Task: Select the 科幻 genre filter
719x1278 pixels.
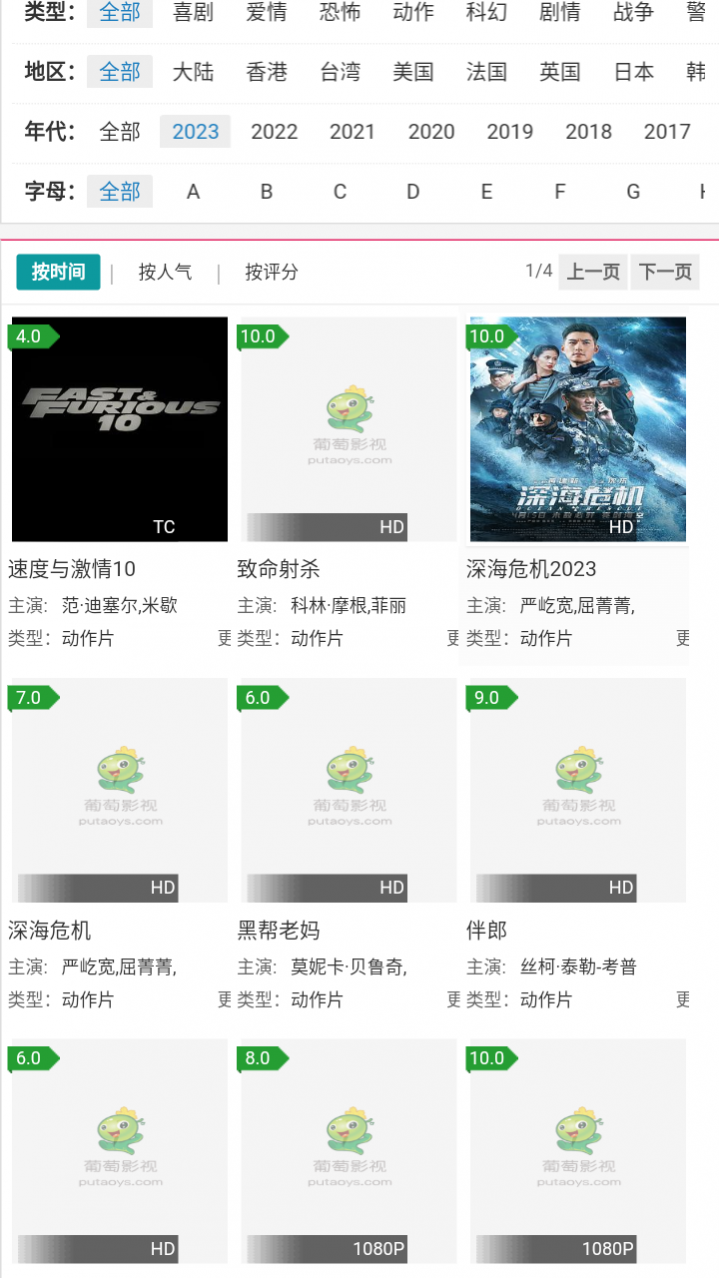Action: point(486,12)
